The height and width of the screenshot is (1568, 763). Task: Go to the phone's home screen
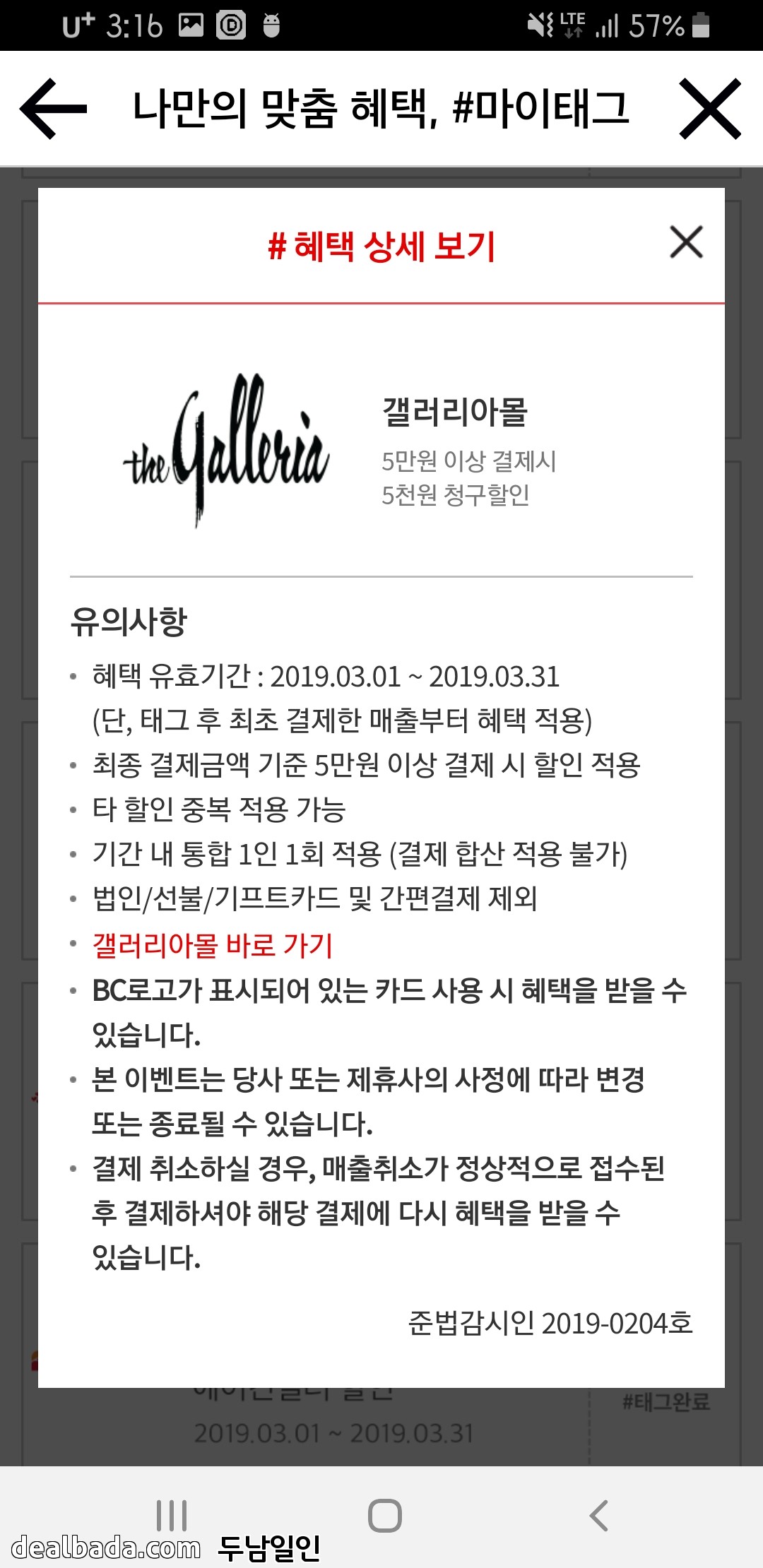tap(384, 1515)
